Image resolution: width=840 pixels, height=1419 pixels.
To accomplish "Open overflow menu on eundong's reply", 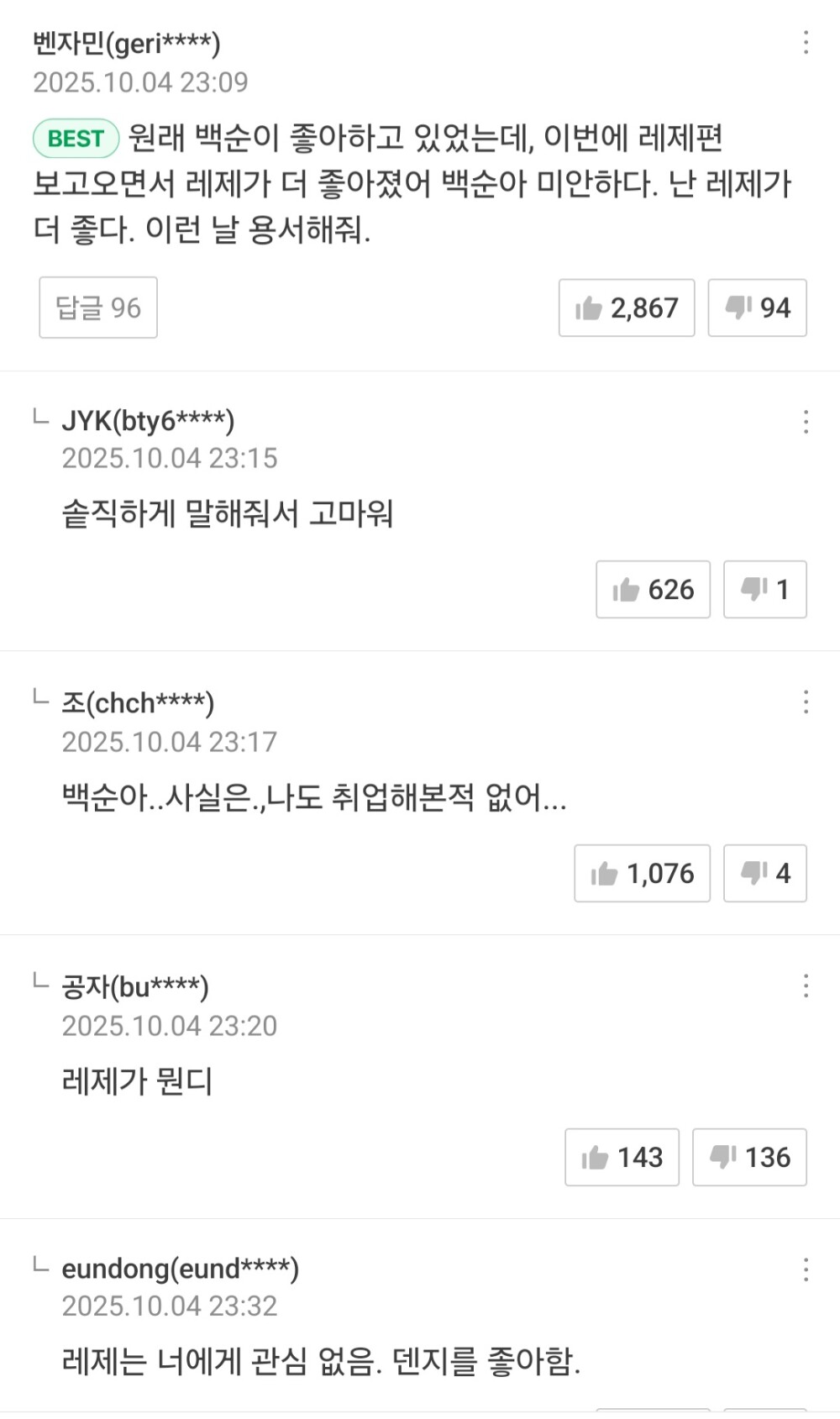I will 806,1269.
